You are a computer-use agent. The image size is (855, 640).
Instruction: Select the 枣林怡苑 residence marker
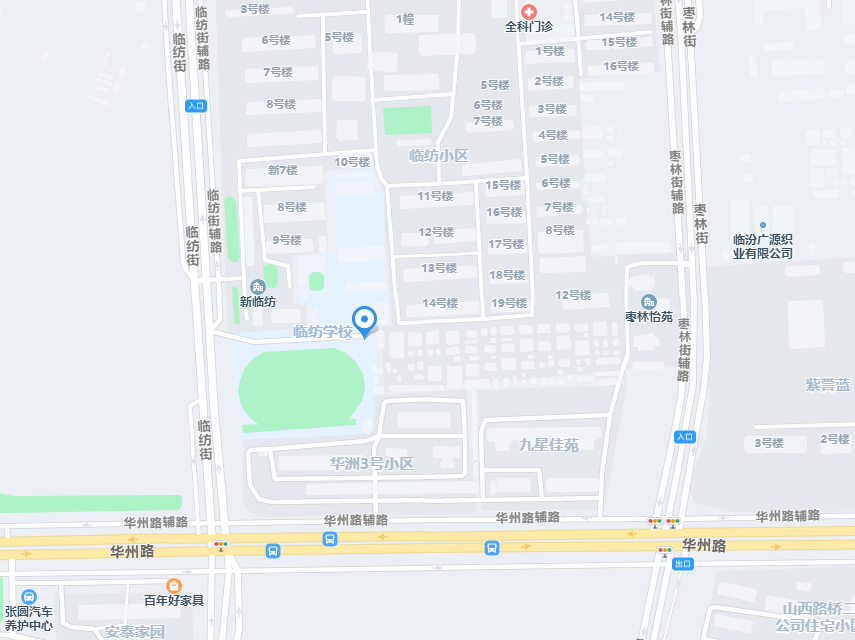(x=649, y=301)
